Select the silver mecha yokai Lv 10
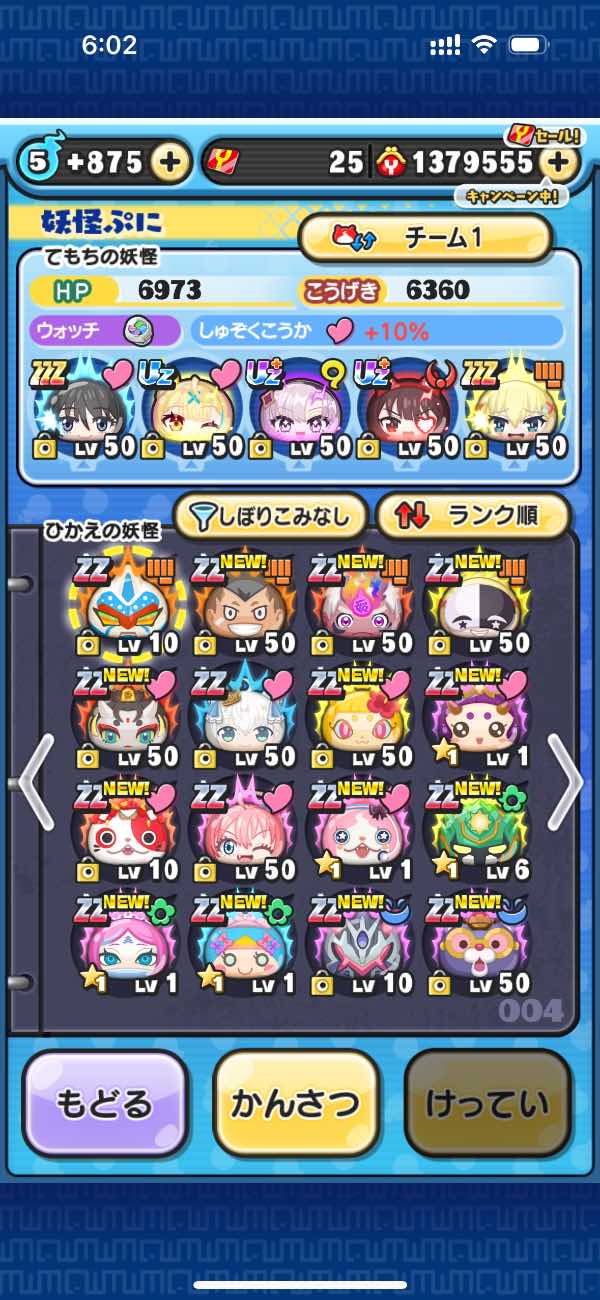The image size is (600, 1300). [360, 942]
